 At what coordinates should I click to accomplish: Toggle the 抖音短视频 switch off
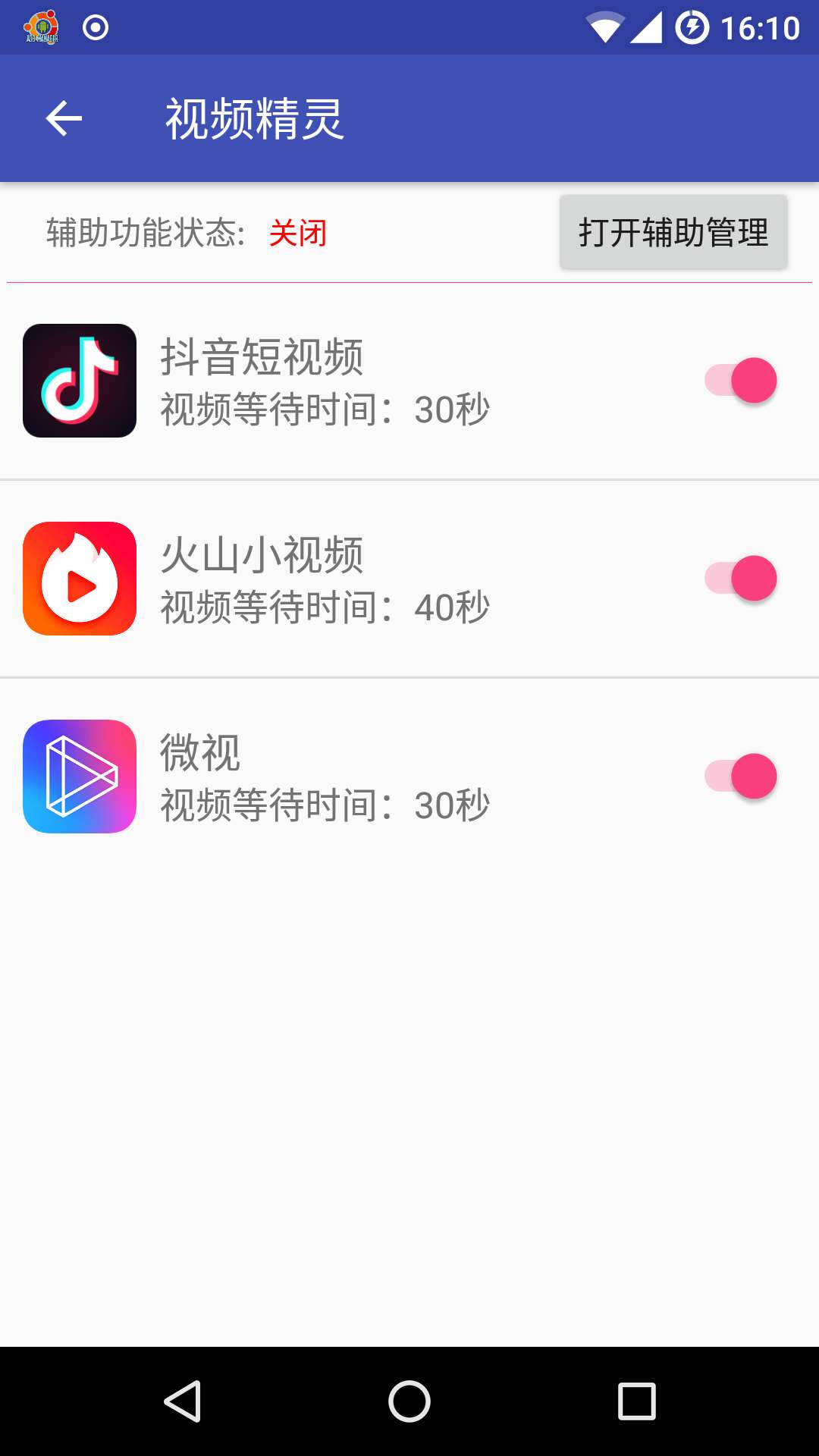(x=741, y=381)
